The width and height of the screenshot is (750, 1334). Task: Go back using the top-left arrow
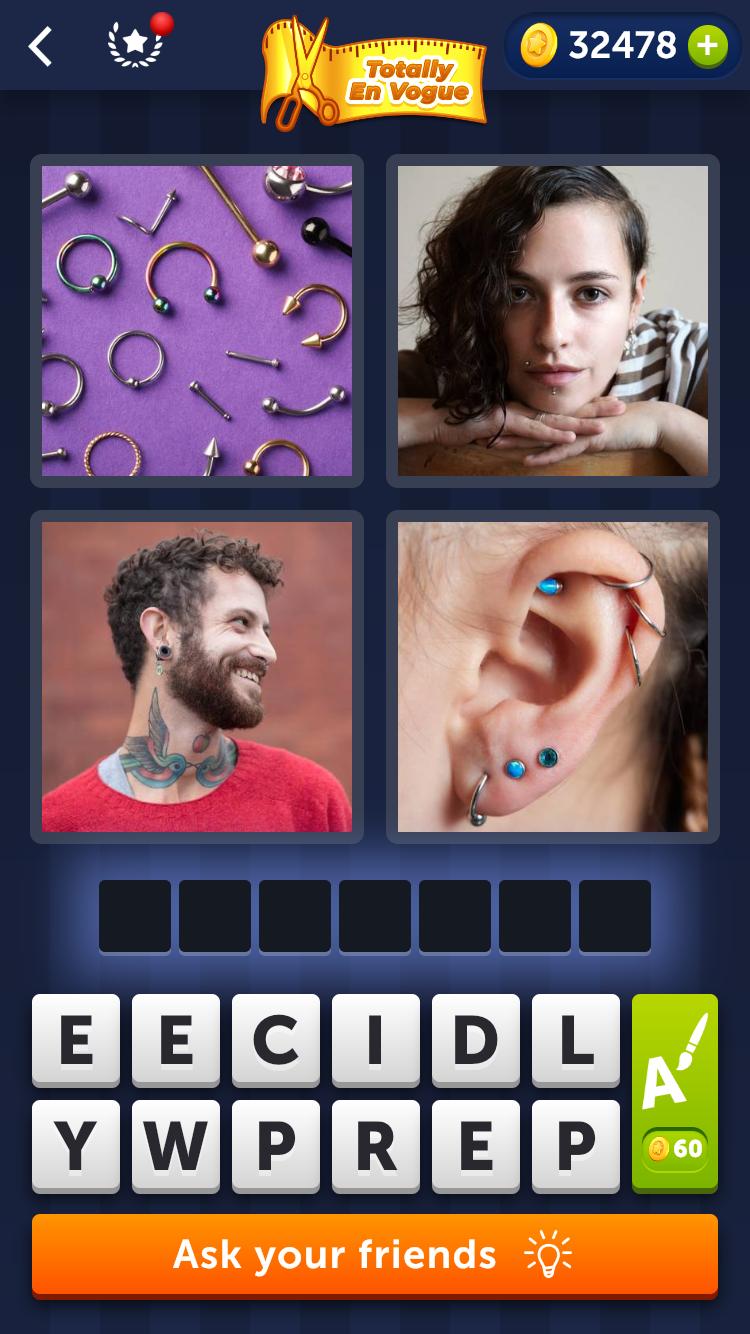[40, 46]
